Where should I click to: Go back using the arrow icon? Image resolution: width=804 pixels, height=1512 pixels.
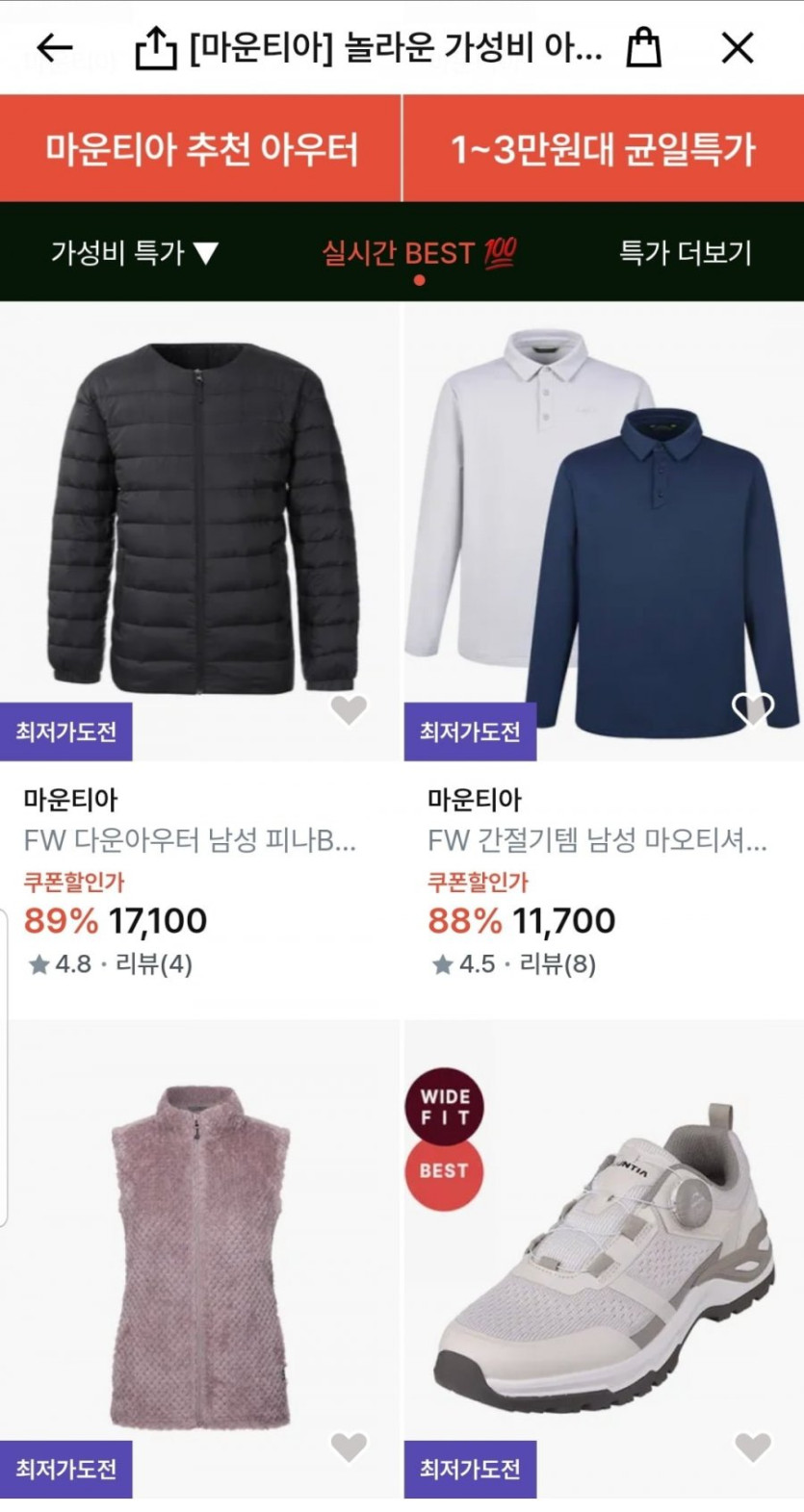(x=55, y=47)
